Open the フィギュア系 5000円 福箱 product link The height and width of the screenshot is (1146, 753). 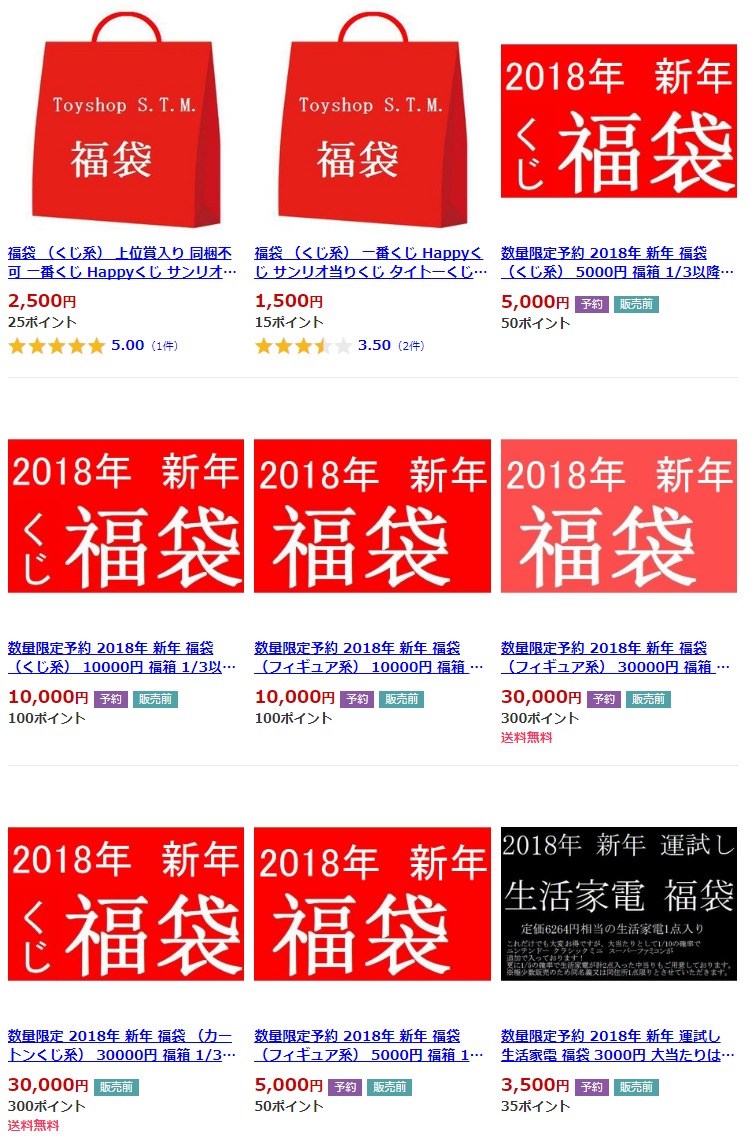click(368, 1045)
